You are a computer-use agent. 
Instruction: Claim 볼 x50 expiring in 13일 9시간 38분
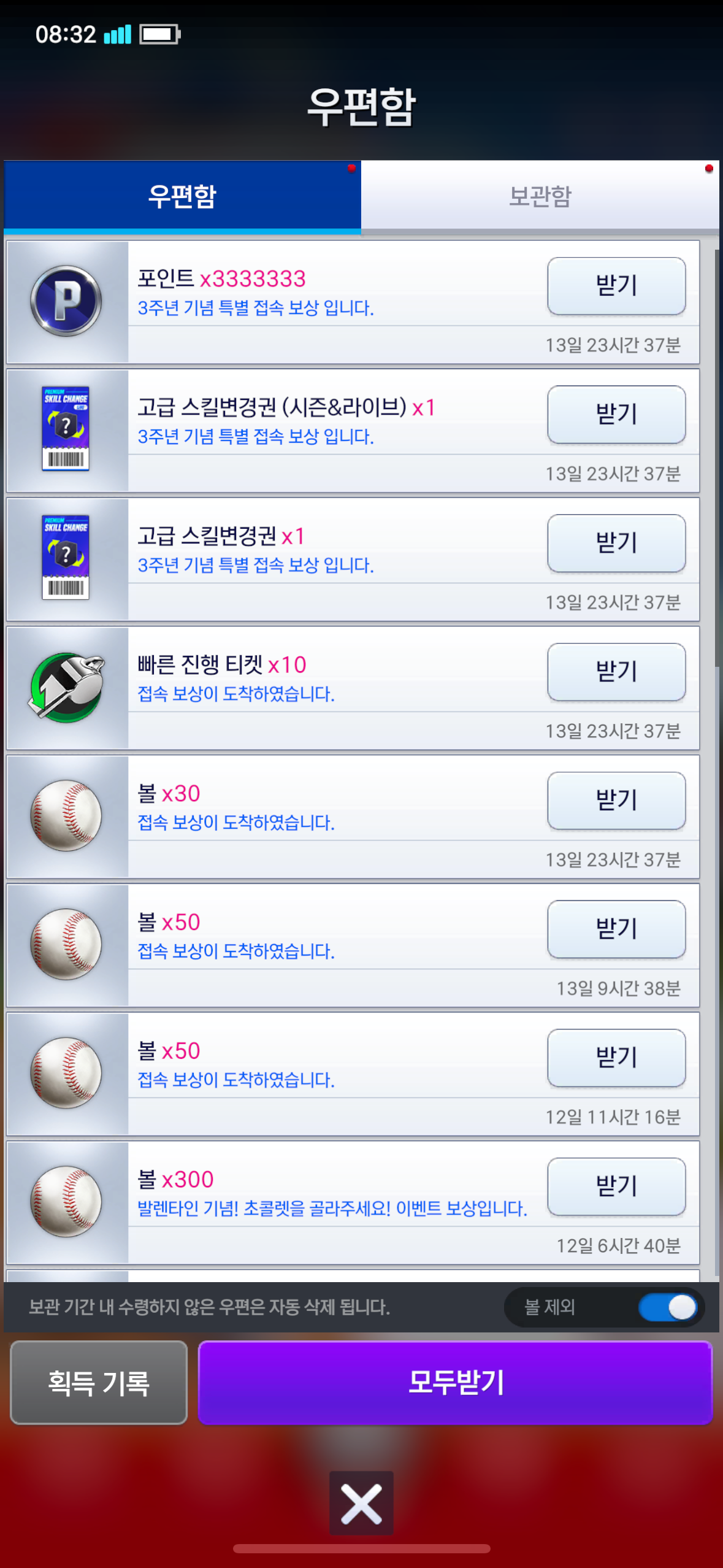click(616, 929)
